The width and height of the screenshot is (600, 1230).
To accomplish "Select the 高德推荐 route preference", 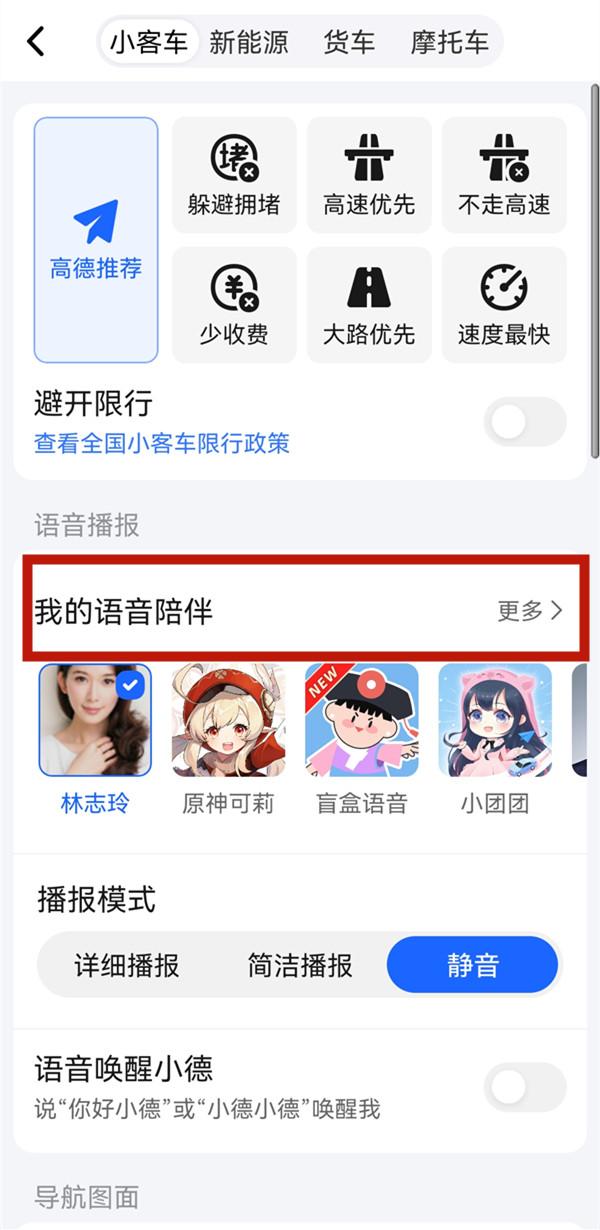I will coord(96,240).
